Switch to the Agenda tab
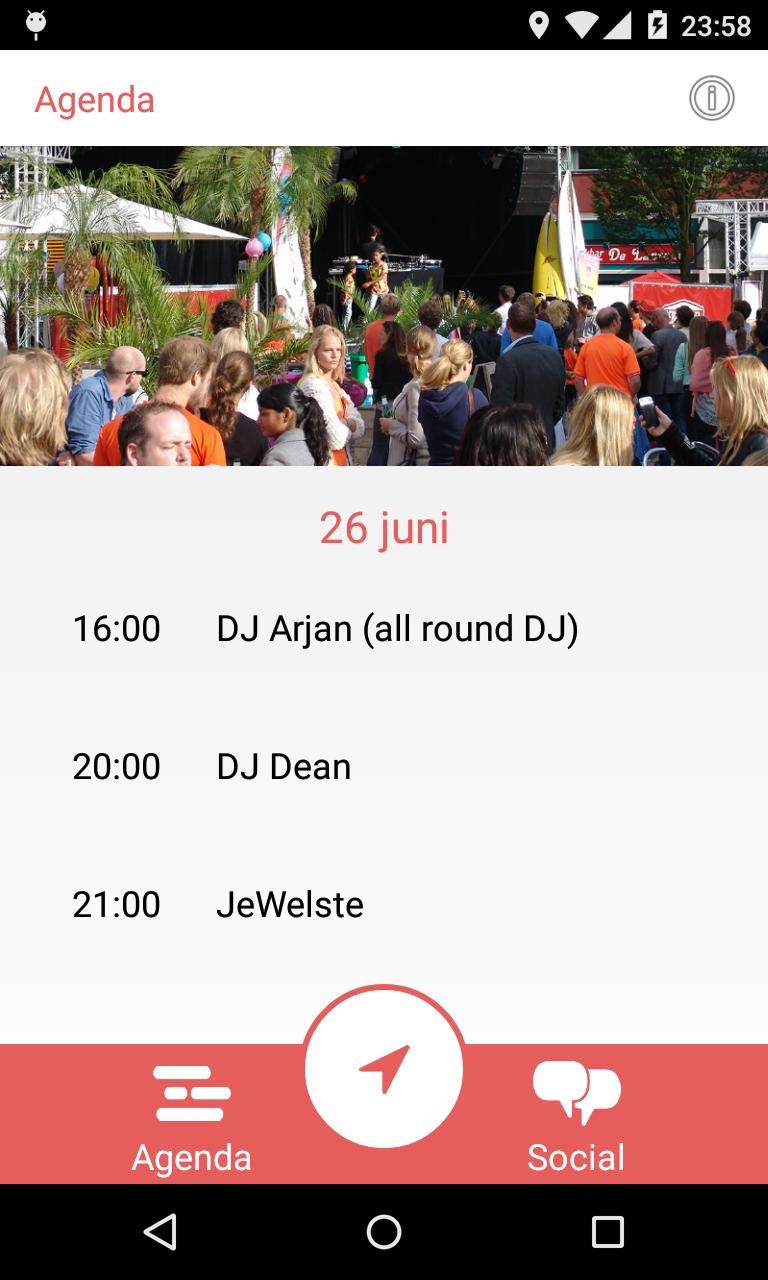 [191, 1117]
